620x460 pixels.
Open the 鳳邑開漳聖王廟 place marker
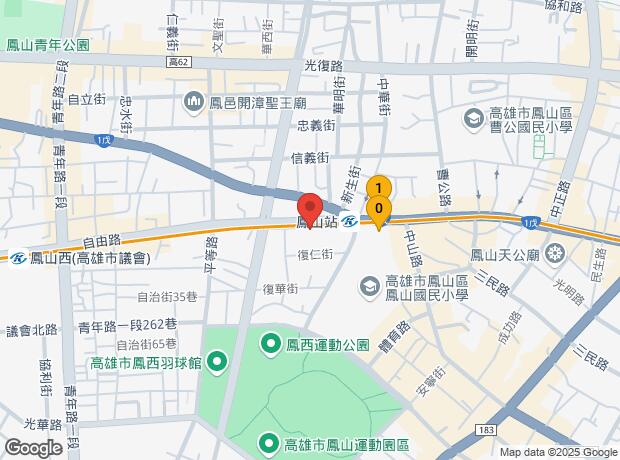[x=192, y=101]
